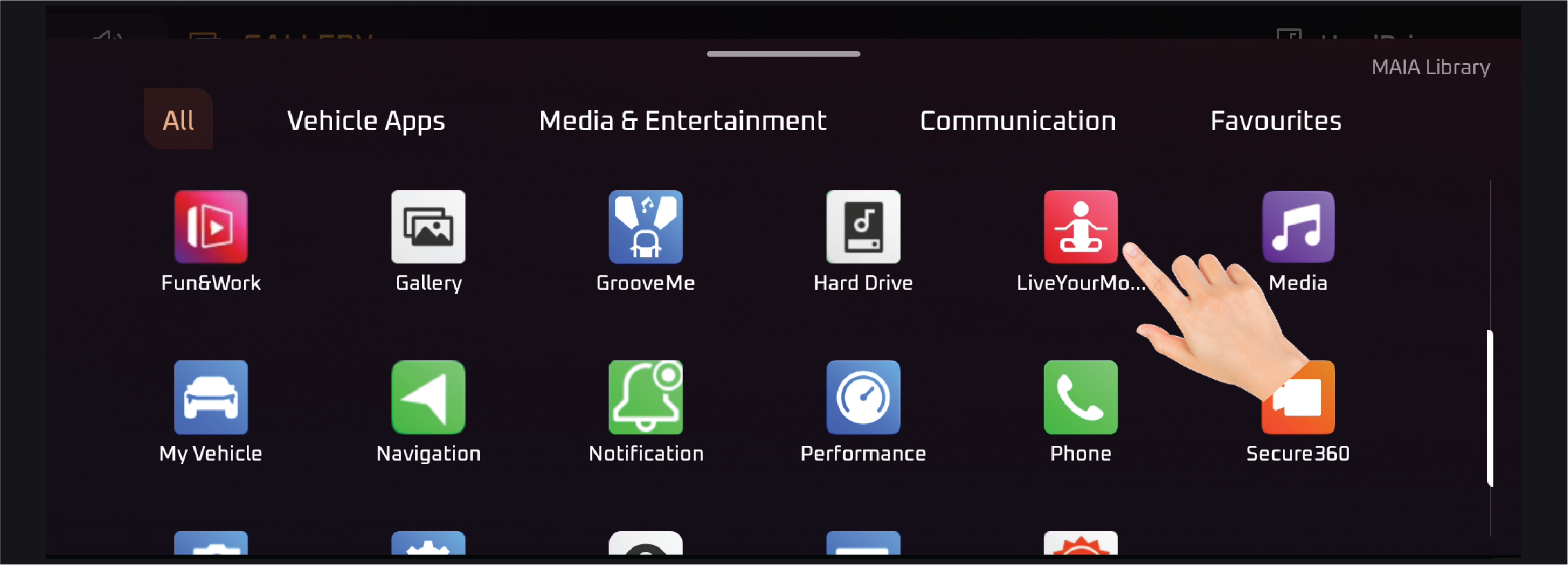The width and height of the screenshot is (1568, 565).
Task: Launch the Fun&Work app
Action: coord(211,227)
